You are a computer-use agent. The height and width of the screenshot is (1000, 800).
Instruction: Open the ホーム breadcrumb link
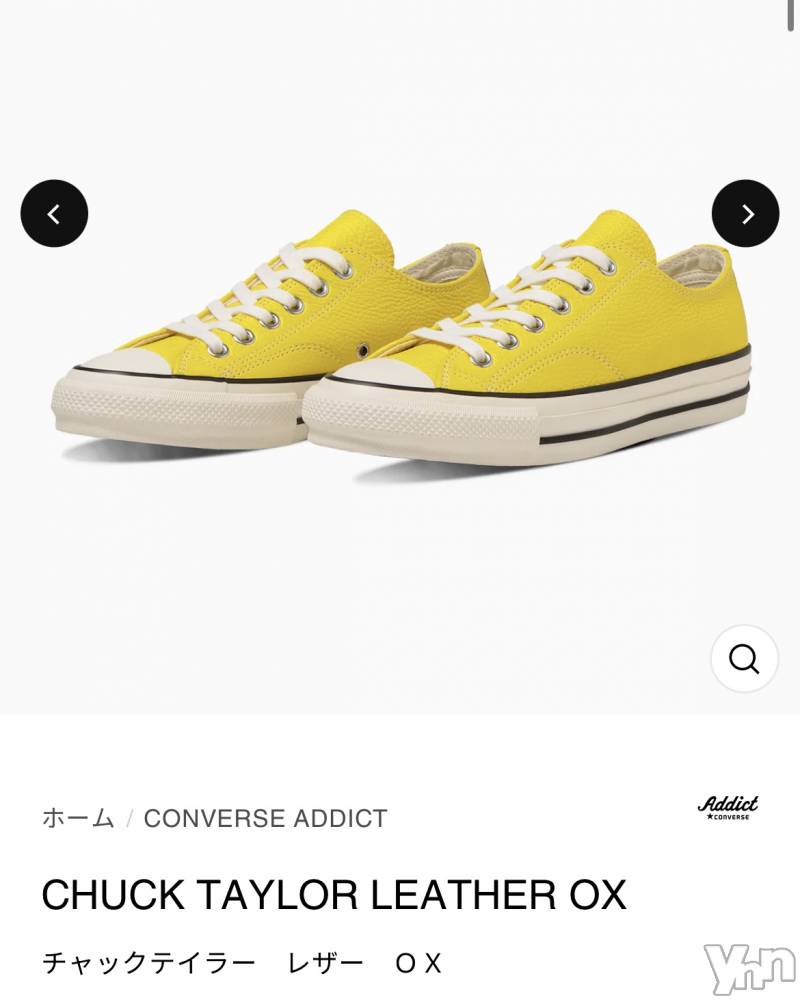tap(78, 817)
